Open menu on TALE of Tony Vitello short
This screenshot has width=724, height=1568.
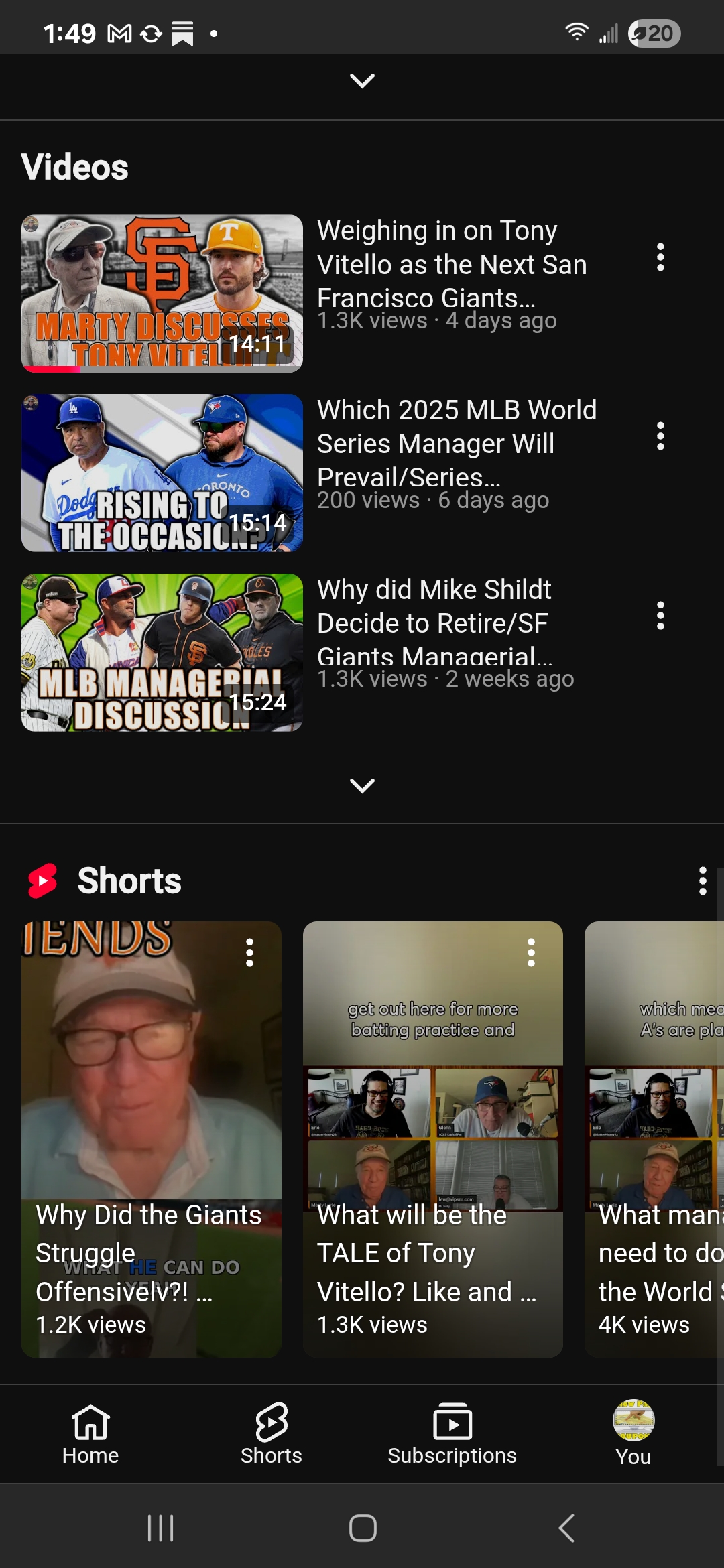[531, 952]
